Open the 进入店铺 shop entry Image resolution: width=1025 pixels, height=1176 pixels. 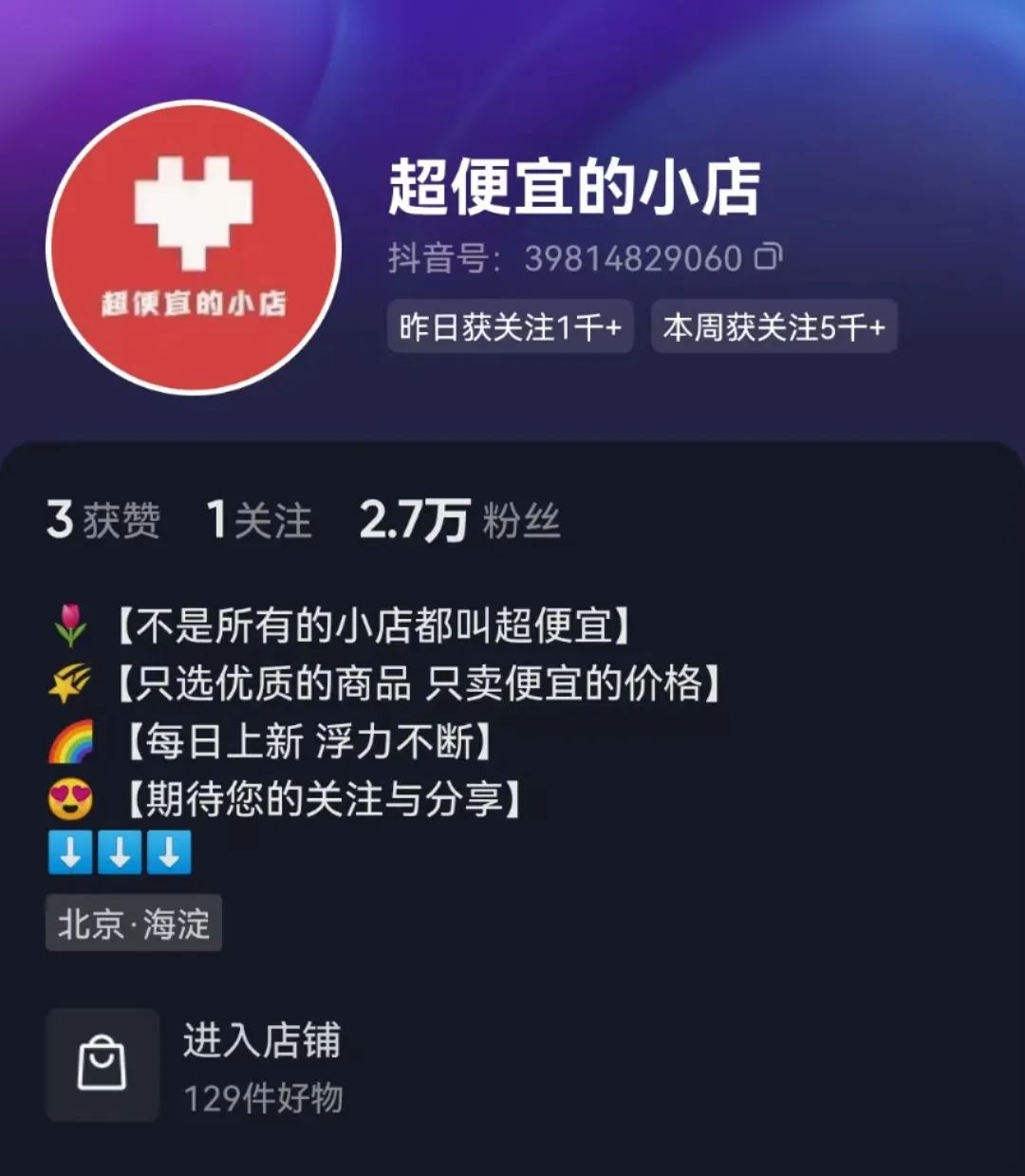[x=195, y=1065]
